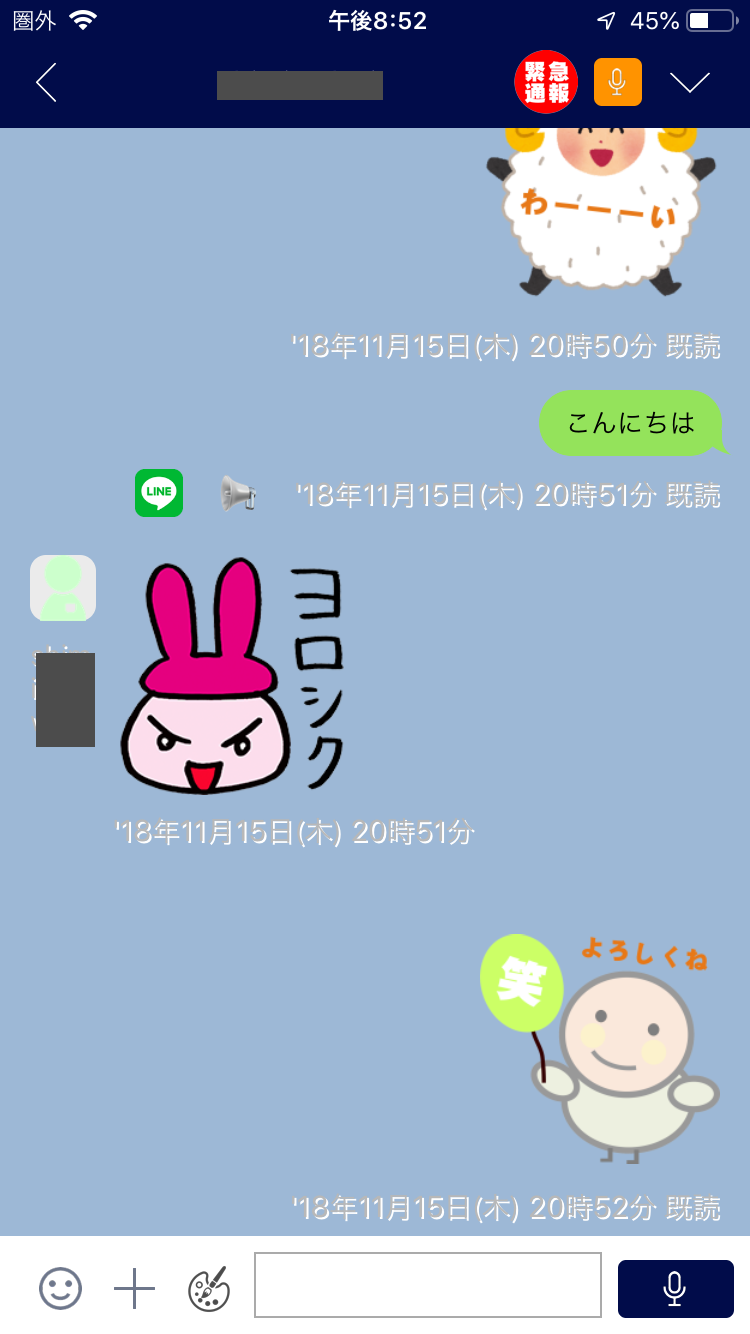This screenshot has height=1334, width=750.
Task: Tap the dark blue voice input button
Action: (676, 1288)
